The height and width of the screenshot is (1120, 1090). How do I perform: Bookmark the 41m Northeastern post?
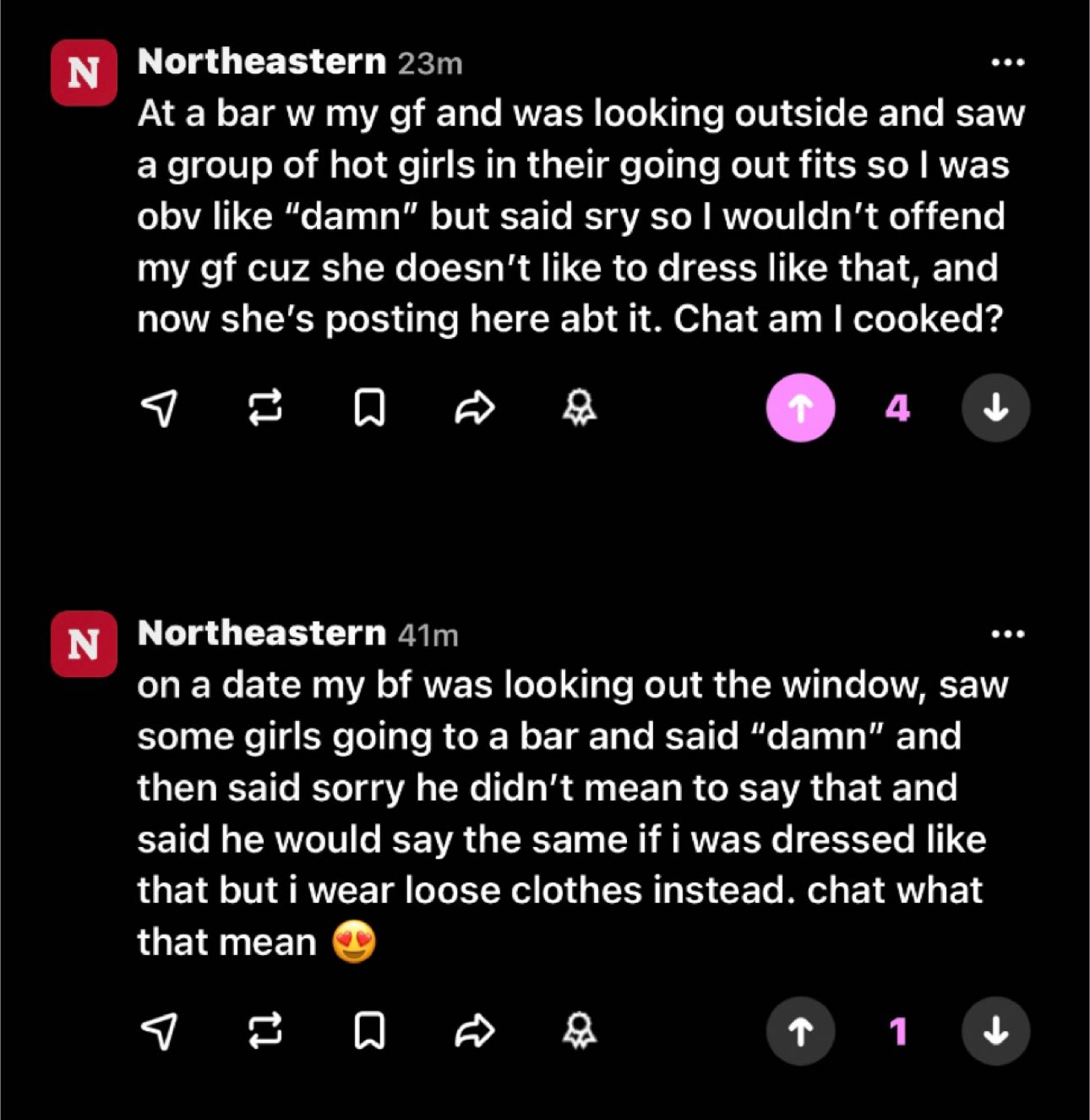pyautogui.click(x=369, y=1031)
